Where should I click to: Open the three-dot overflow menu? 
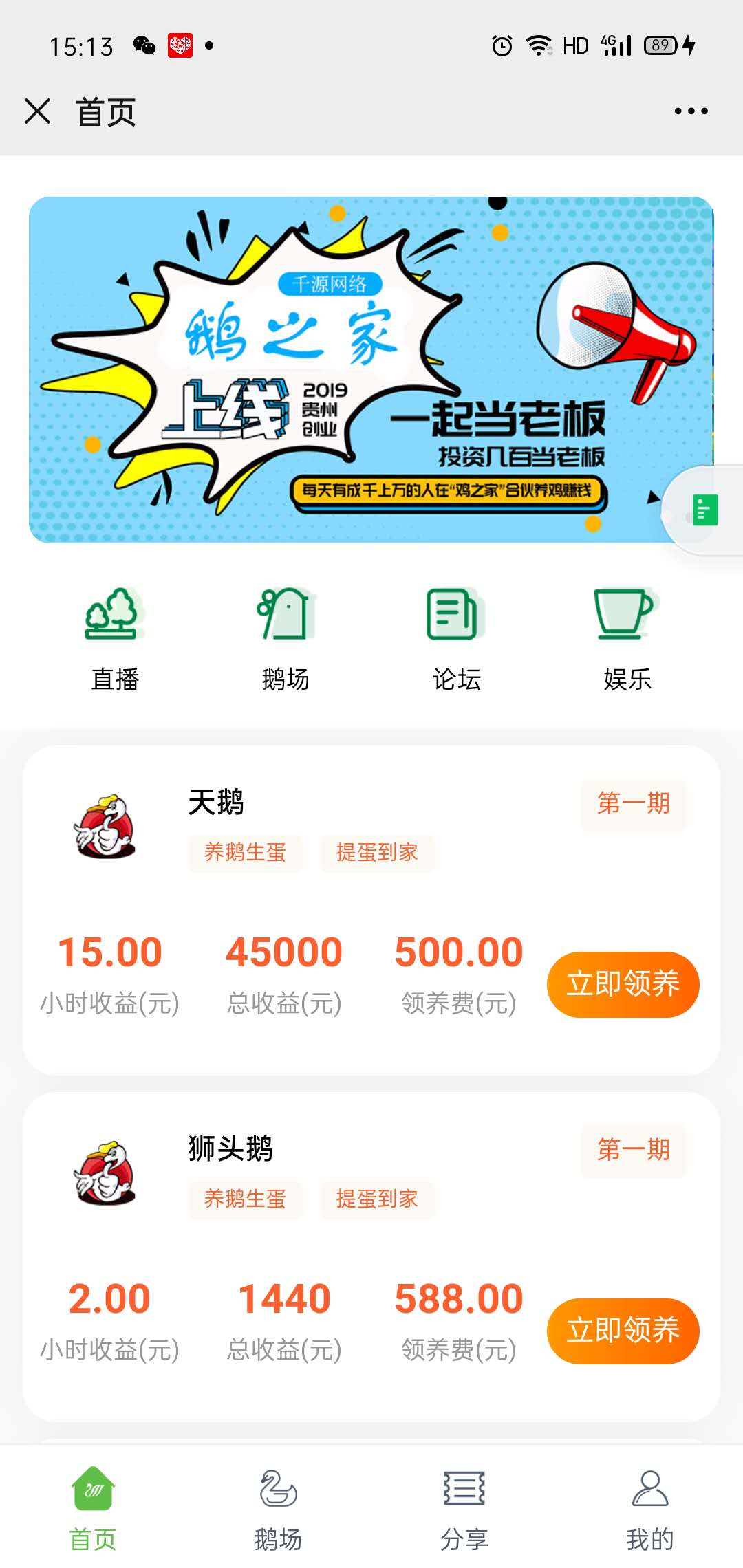[x=691, y=111]
